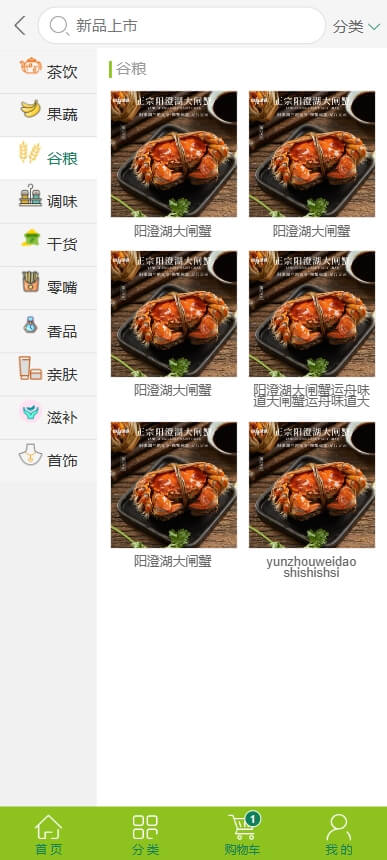Tap the 分类 bottom tab
Screen dimensions: 387x860
(145, 834)
